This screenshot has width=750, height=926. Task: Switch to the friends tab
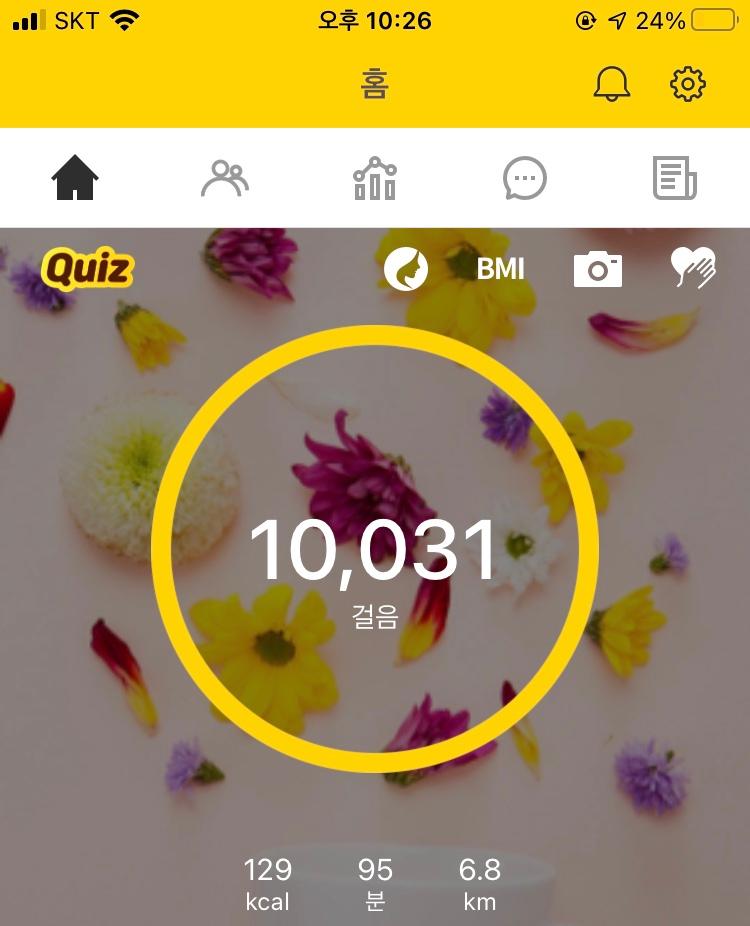pyautogui.click(x=225, y=179)
